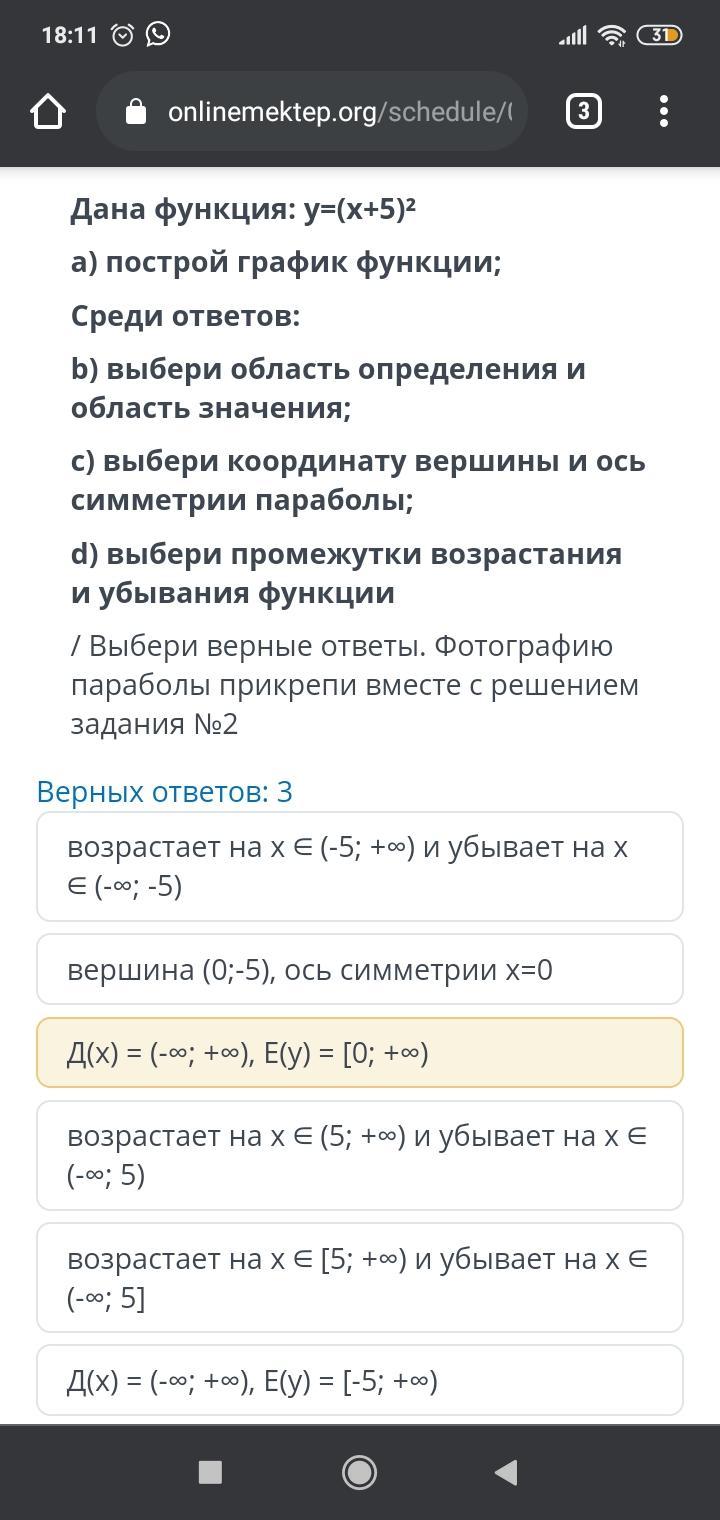The height and width of the screenshot is (1520, 720).
Task: Open the browser overflow menu
Action: tap(664, 111)
